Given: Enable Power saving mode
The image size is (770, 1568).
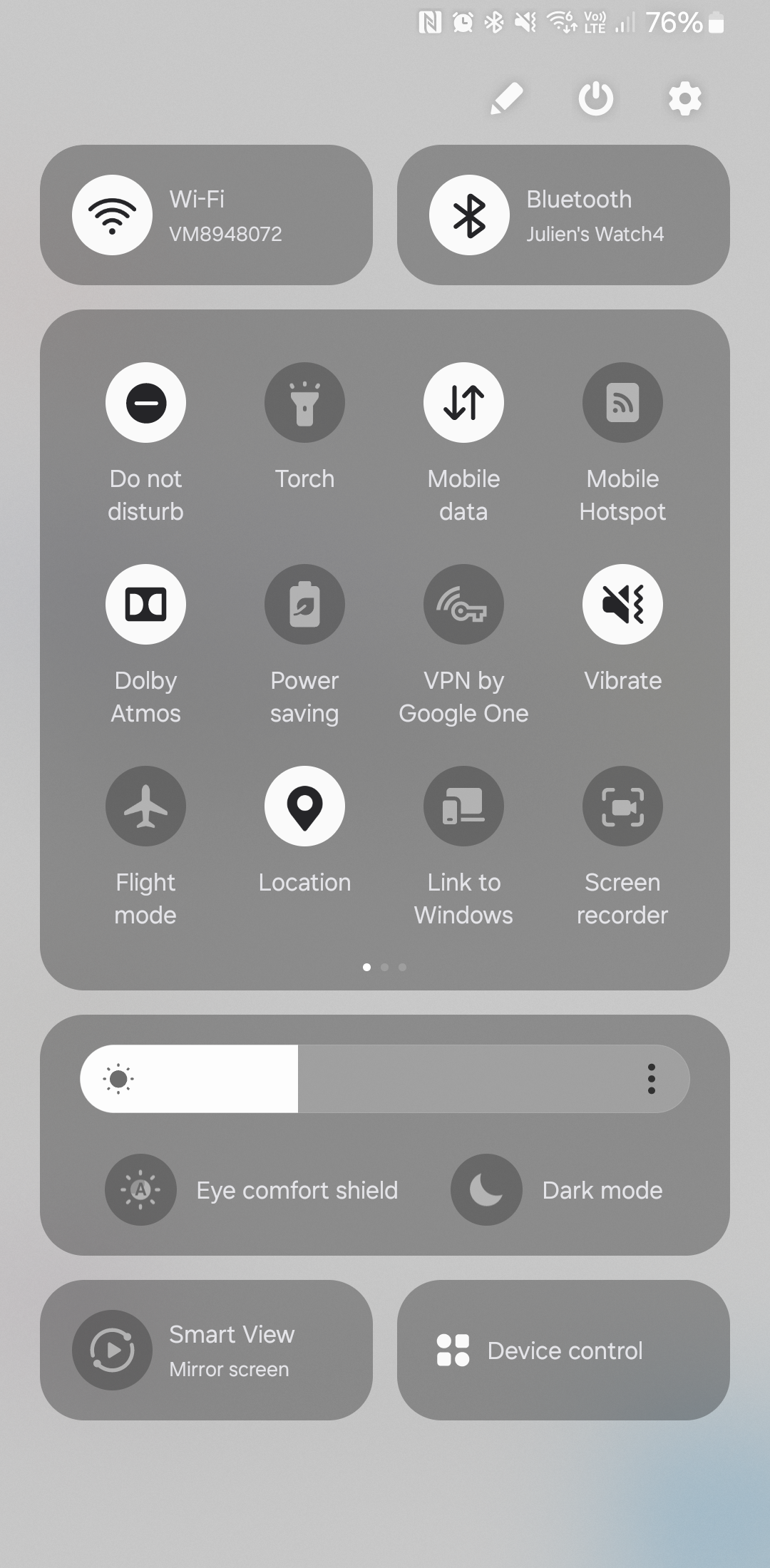Looking at the screenshot, I should click(x=304, y=605).
